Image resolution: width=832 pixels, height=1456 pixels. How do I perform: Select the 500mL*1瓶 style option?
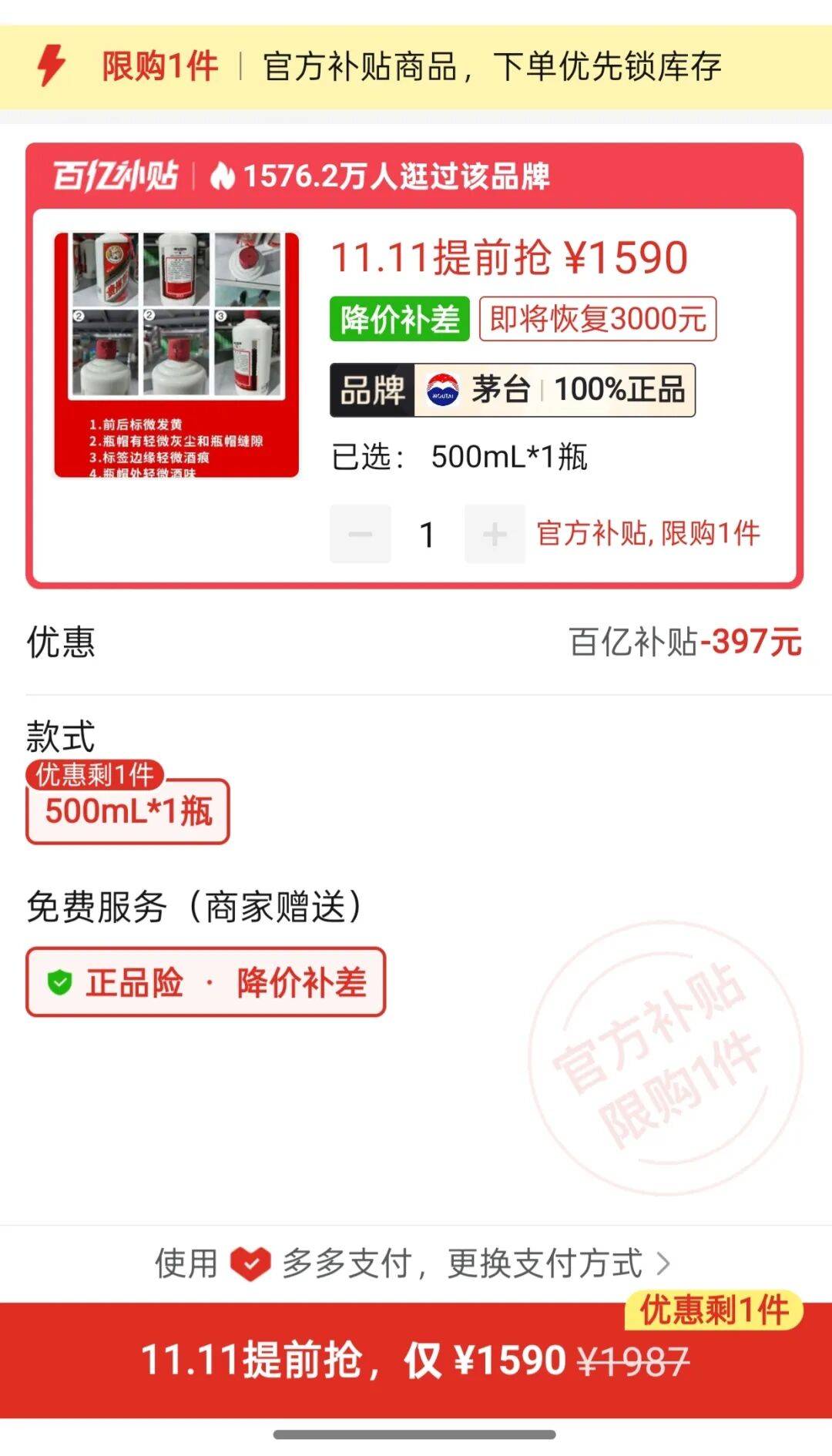(x=128, y=810)
